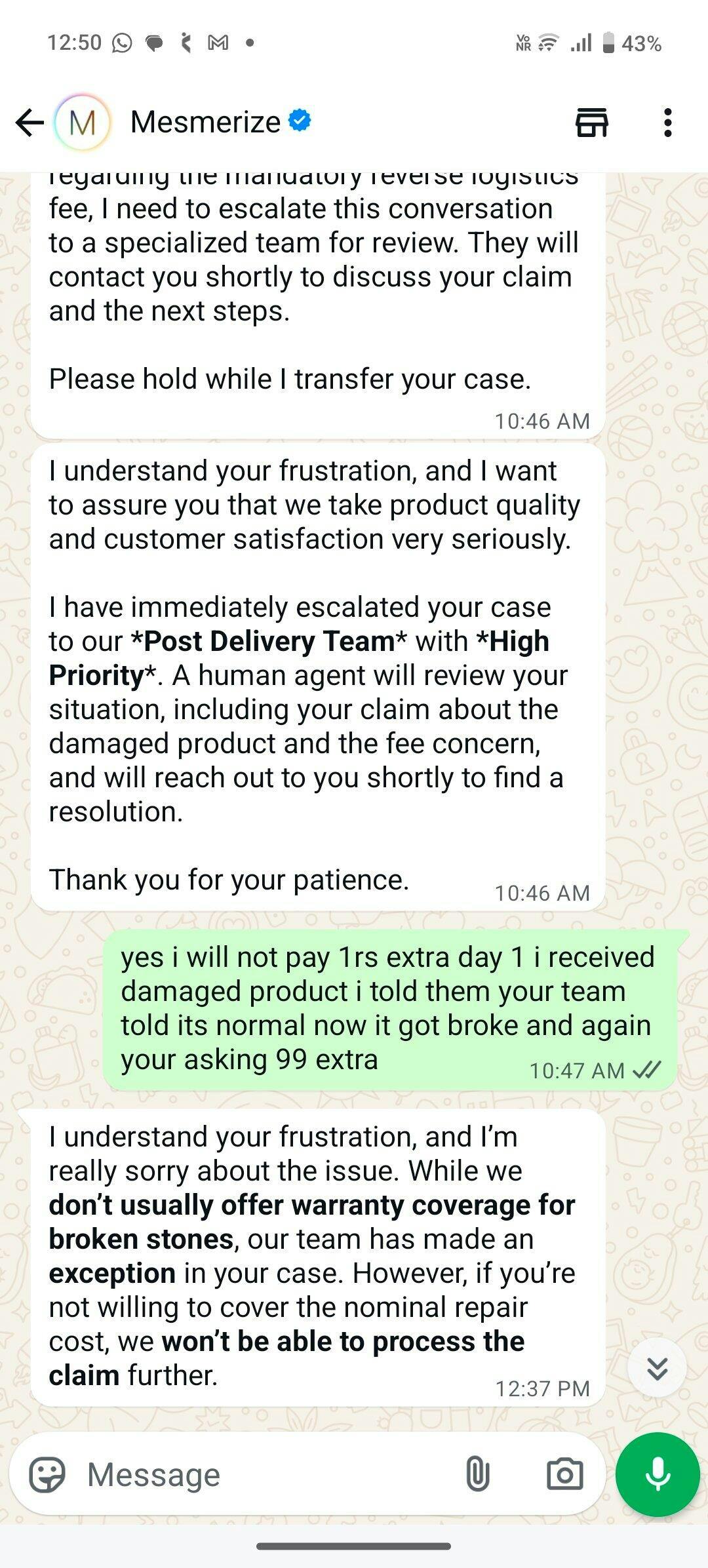Viewport: 708px width, 1568px height.
Task: Open the Mesmerize catalog storefront icon
Action: (x=591, y=123)
